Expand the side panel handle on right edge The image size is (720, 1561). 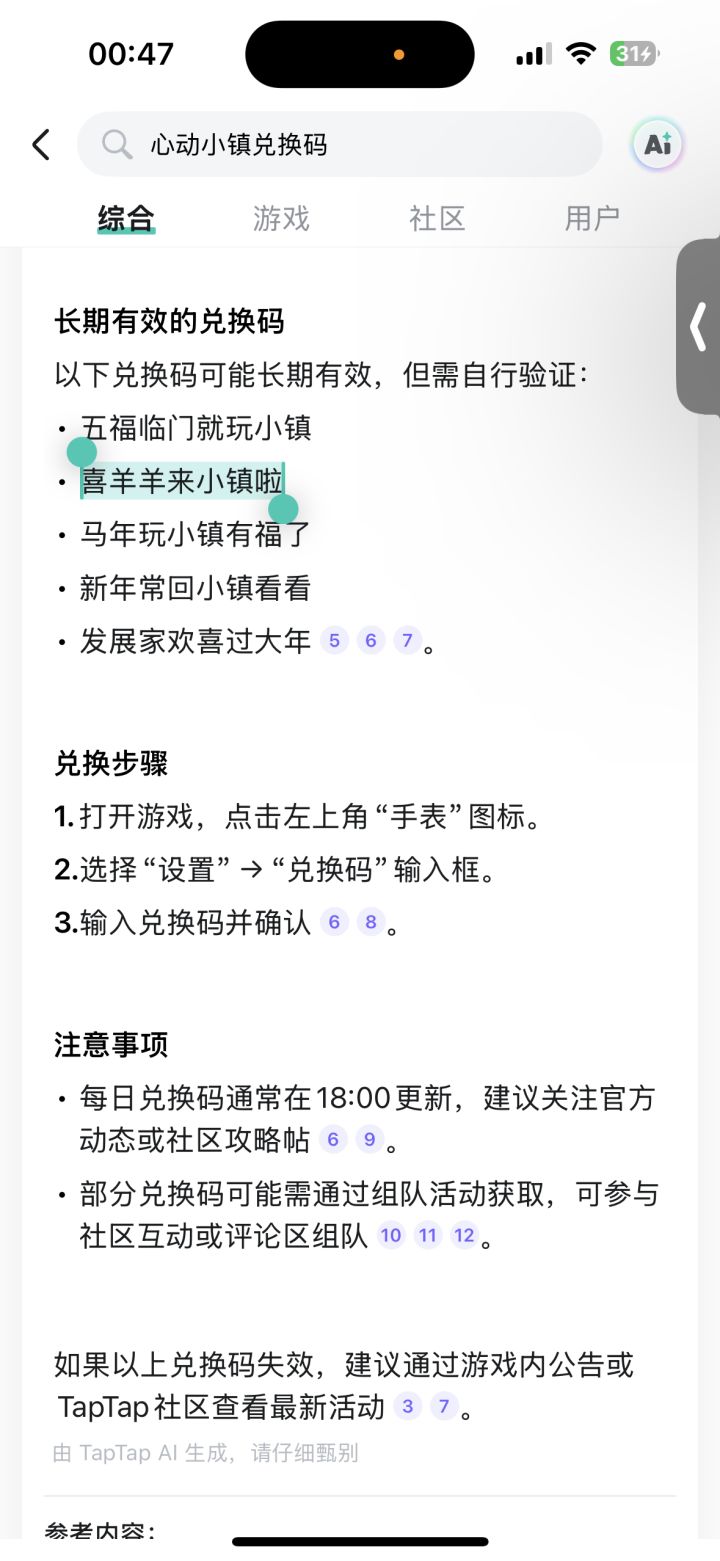[x=699, y=326]
